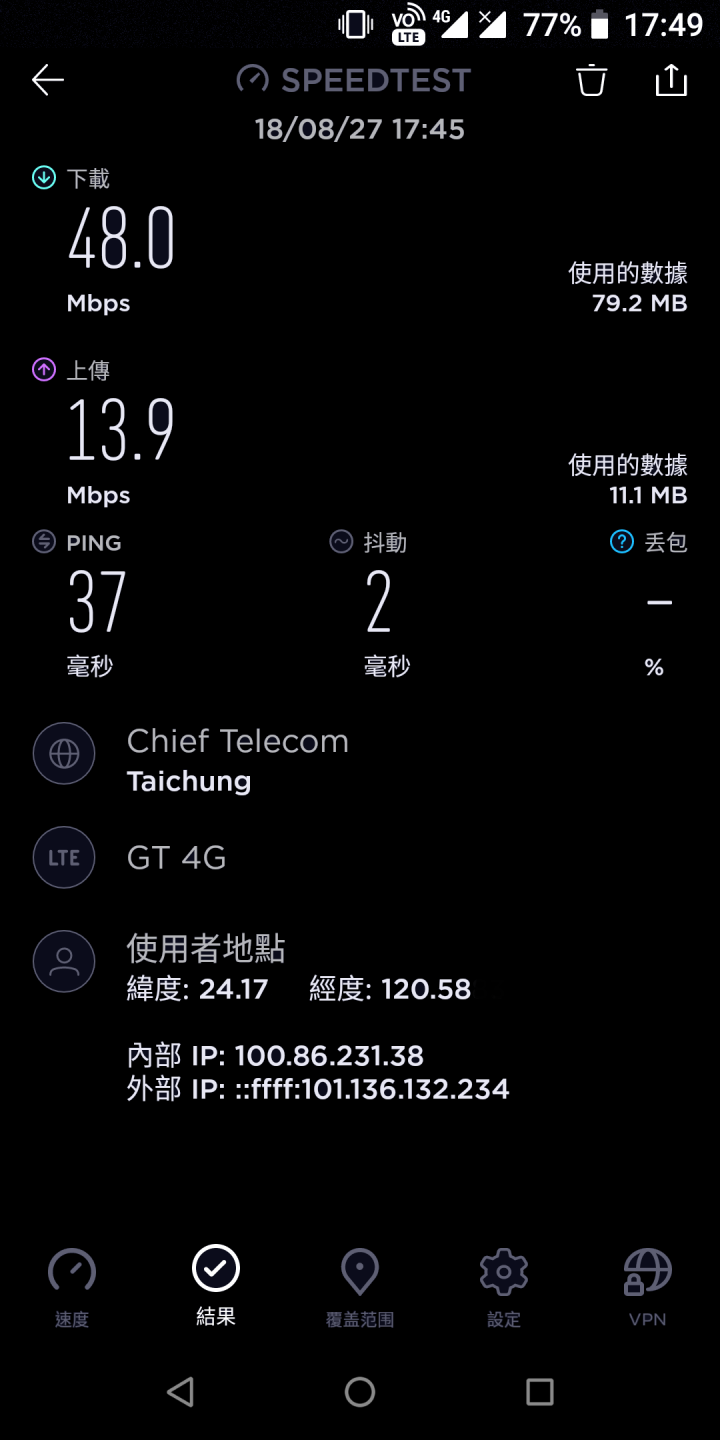Switch to the 速度 tab

click(x=72, y=1286)
